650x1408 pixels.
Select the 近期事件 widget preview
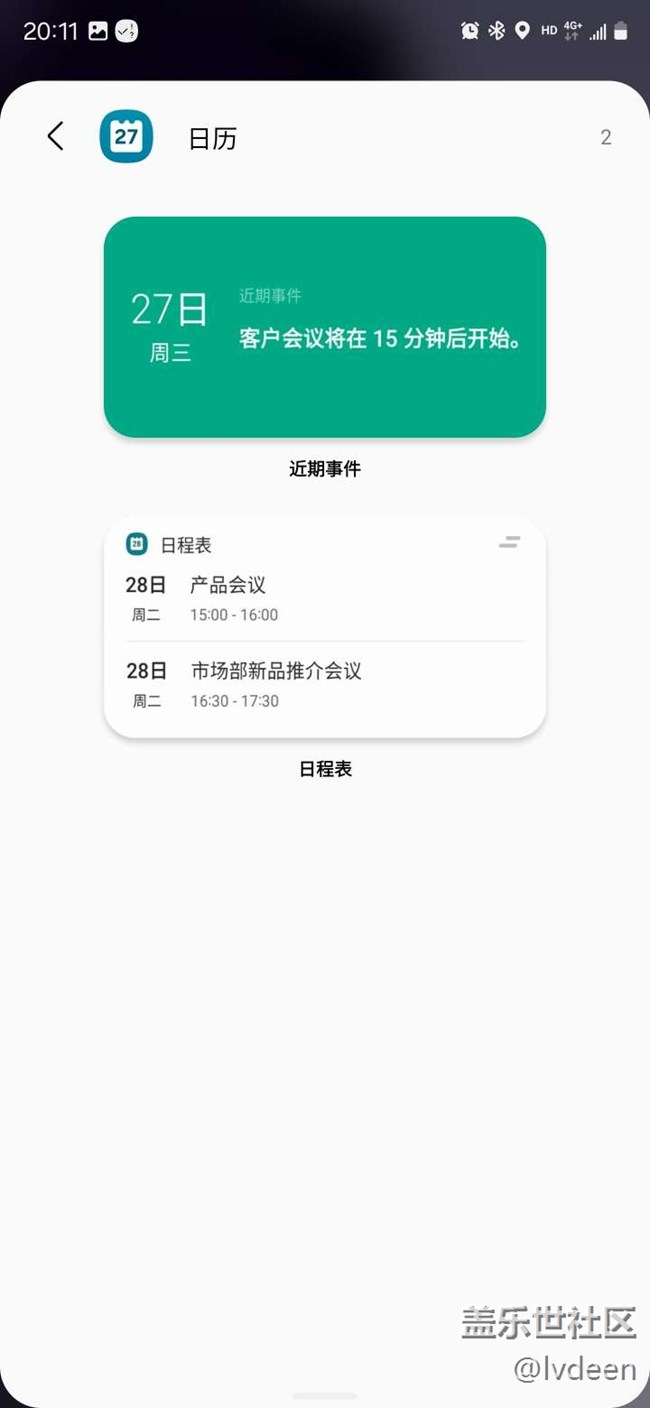point(325,327)
